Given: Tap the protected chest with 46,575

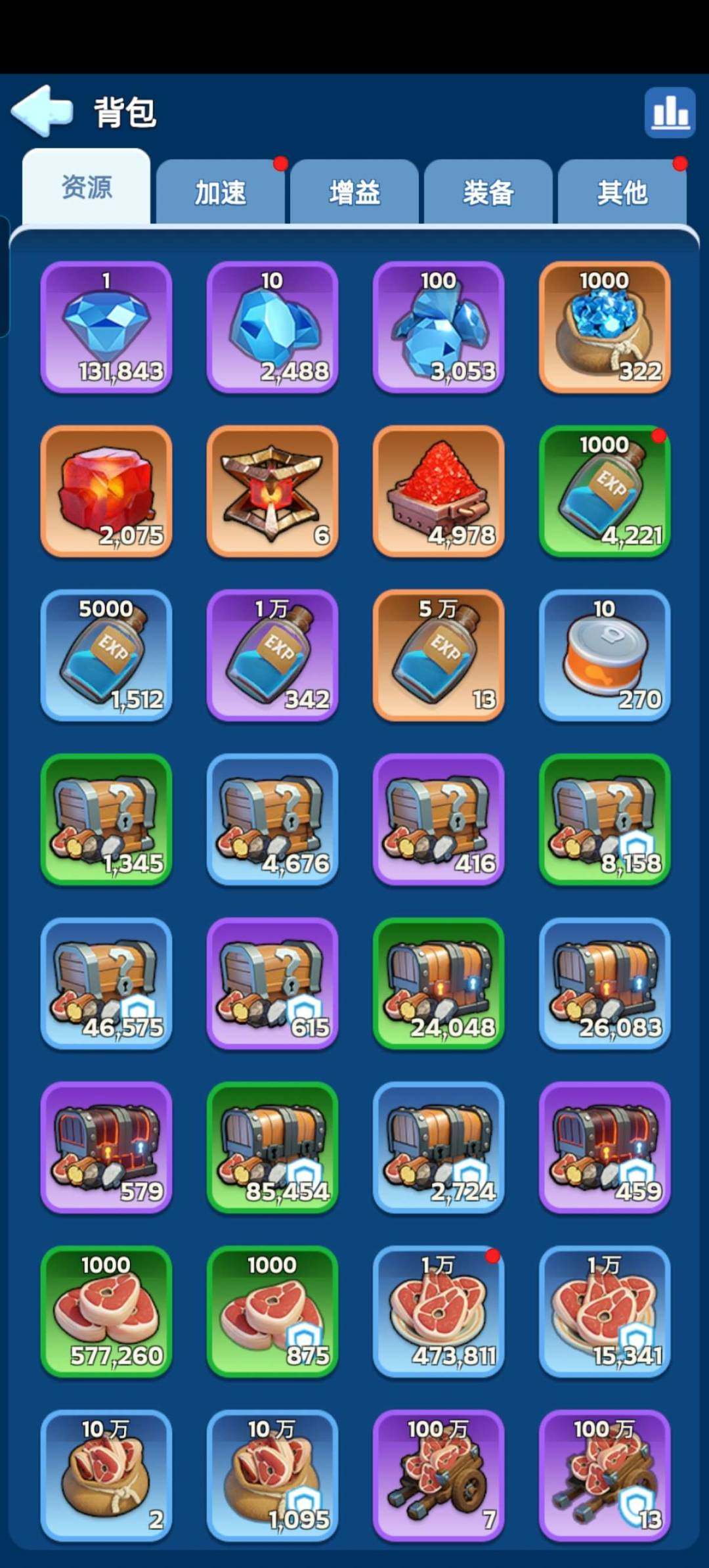Looking at the screenshot, I should pos(106,983).
